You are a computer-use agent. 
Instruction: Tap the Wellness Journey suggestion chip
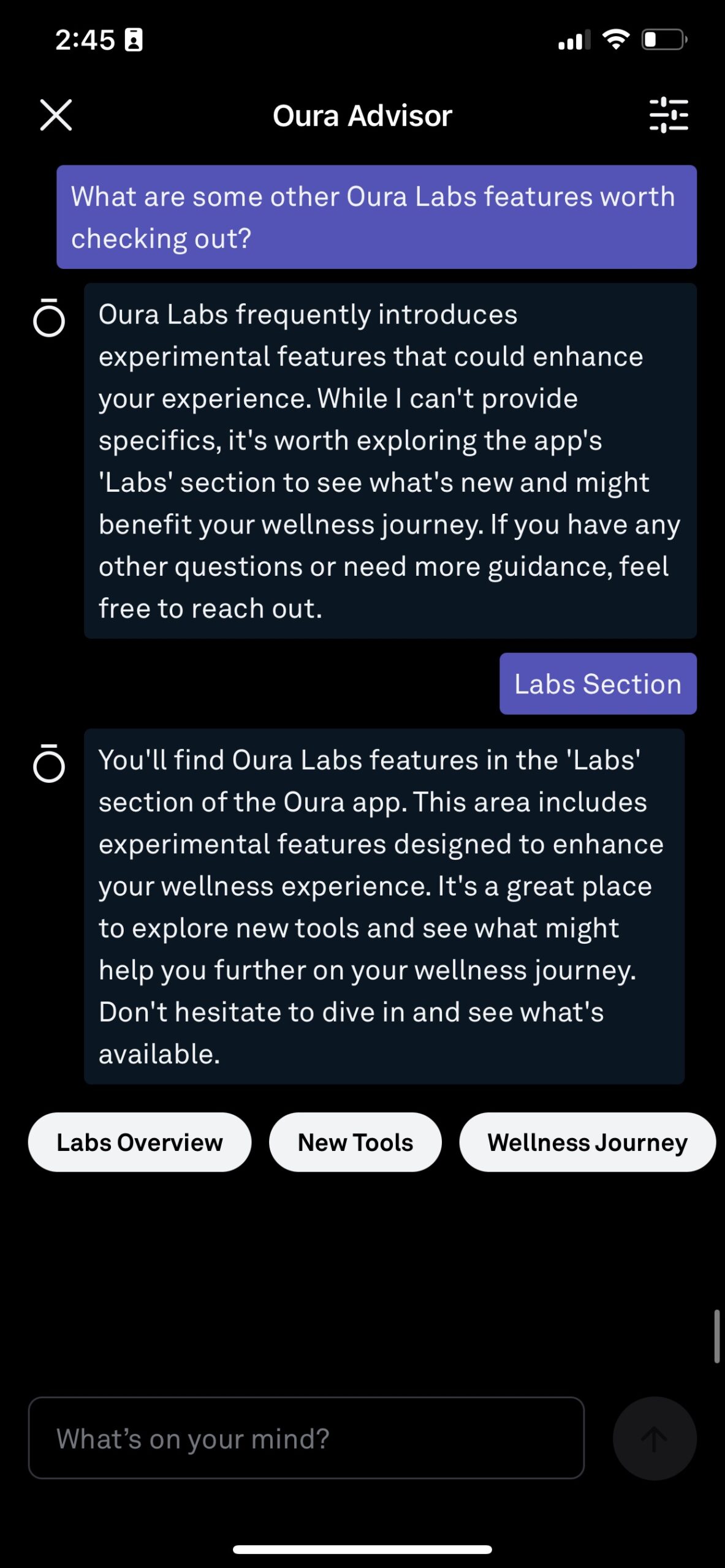(x=587, y=1142)
